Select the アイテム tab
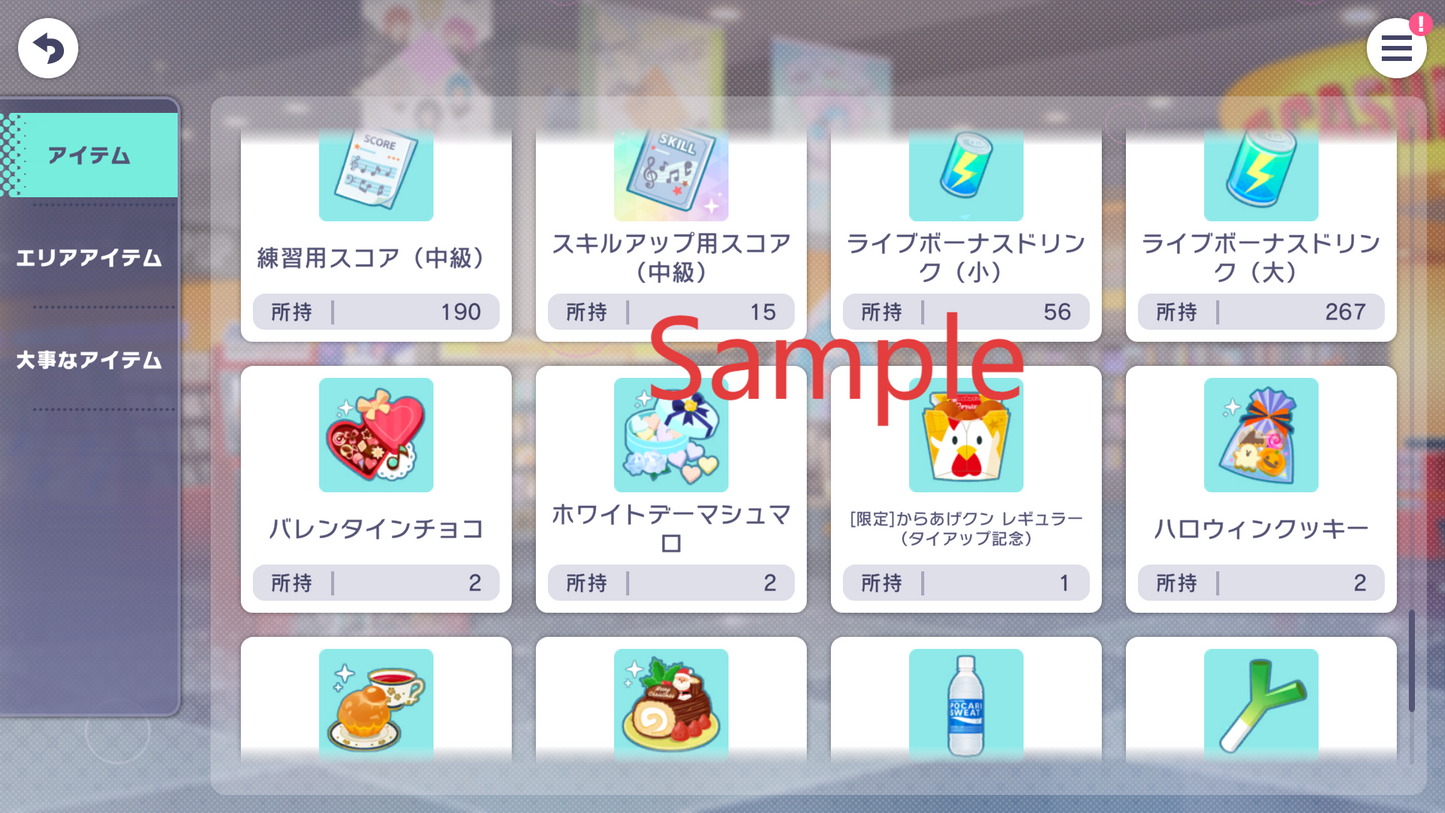The height and width of the screenshot is (813, 1445). click(x=90, y=156)
